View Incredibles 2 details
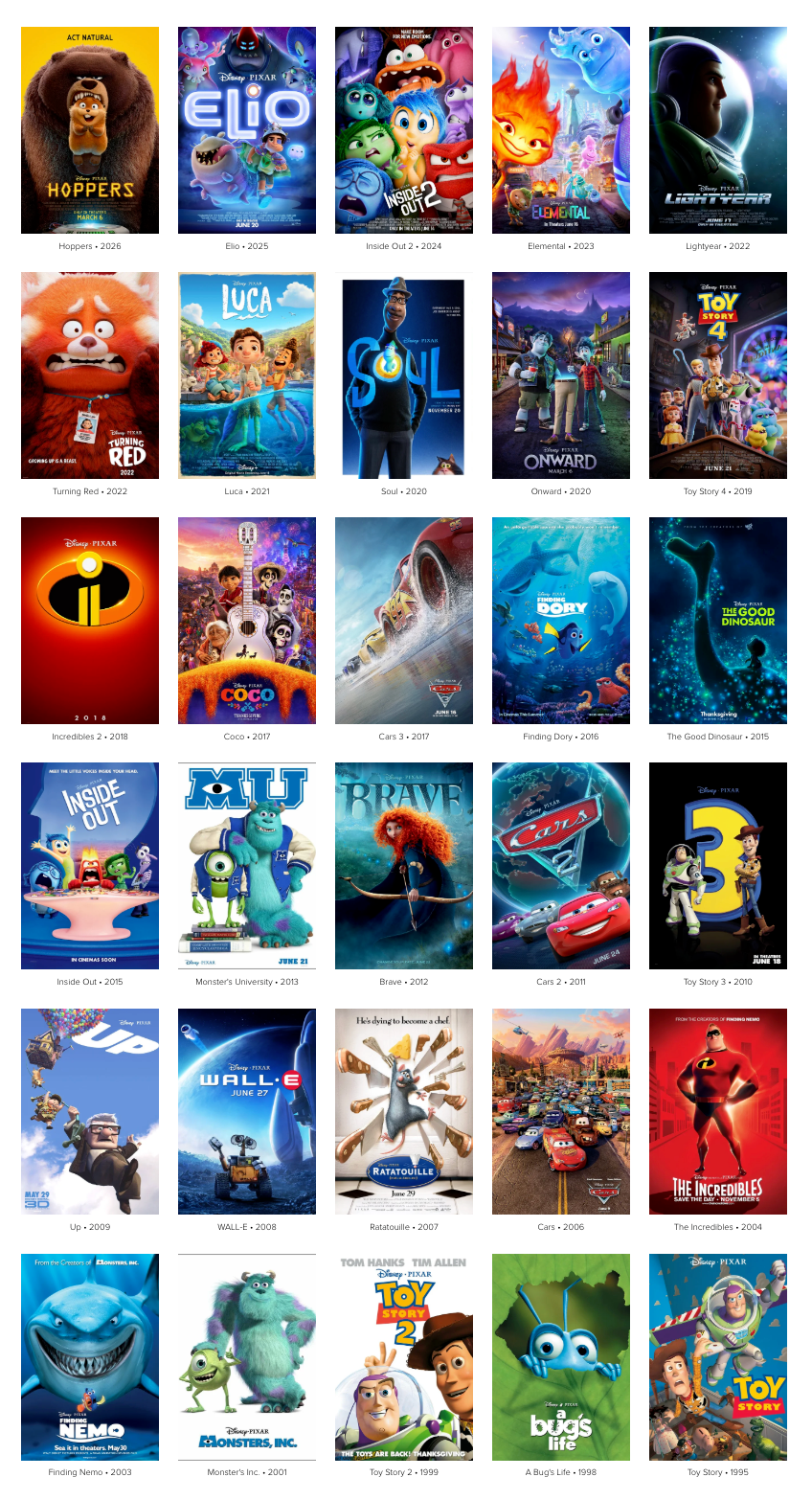The height and width of the screenshot is (1500, 812). pyautogui.click(x=90, y=621)
